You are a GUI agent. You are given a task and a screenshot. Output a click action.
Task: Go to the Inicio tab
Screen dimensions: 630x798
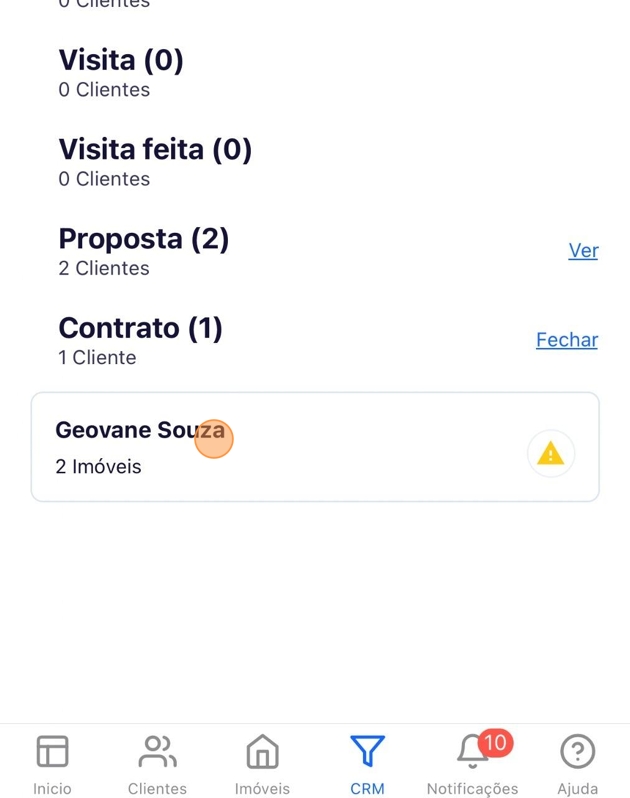(x=52, y=765)
